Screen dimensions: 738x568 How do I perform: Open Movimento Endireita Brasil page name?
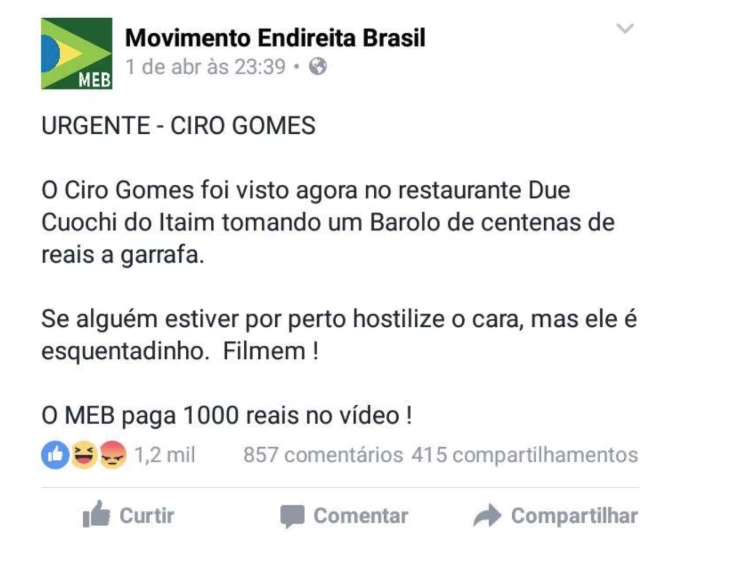coord(275,38)
